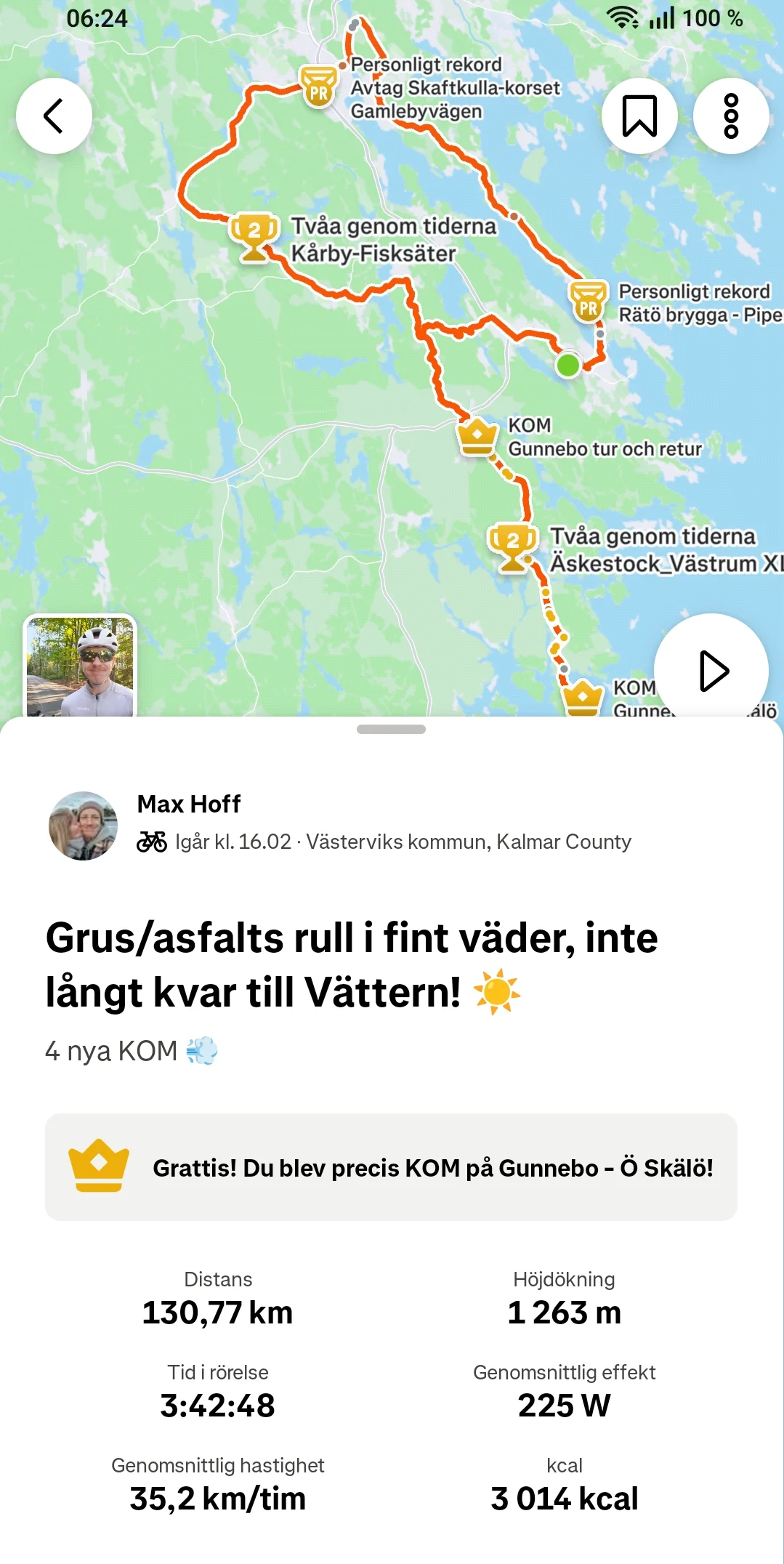784x1564 pixels.
Task: Tap the Avtag Skaftkulla-korset PR marker
Action: [x=318, y=86]
